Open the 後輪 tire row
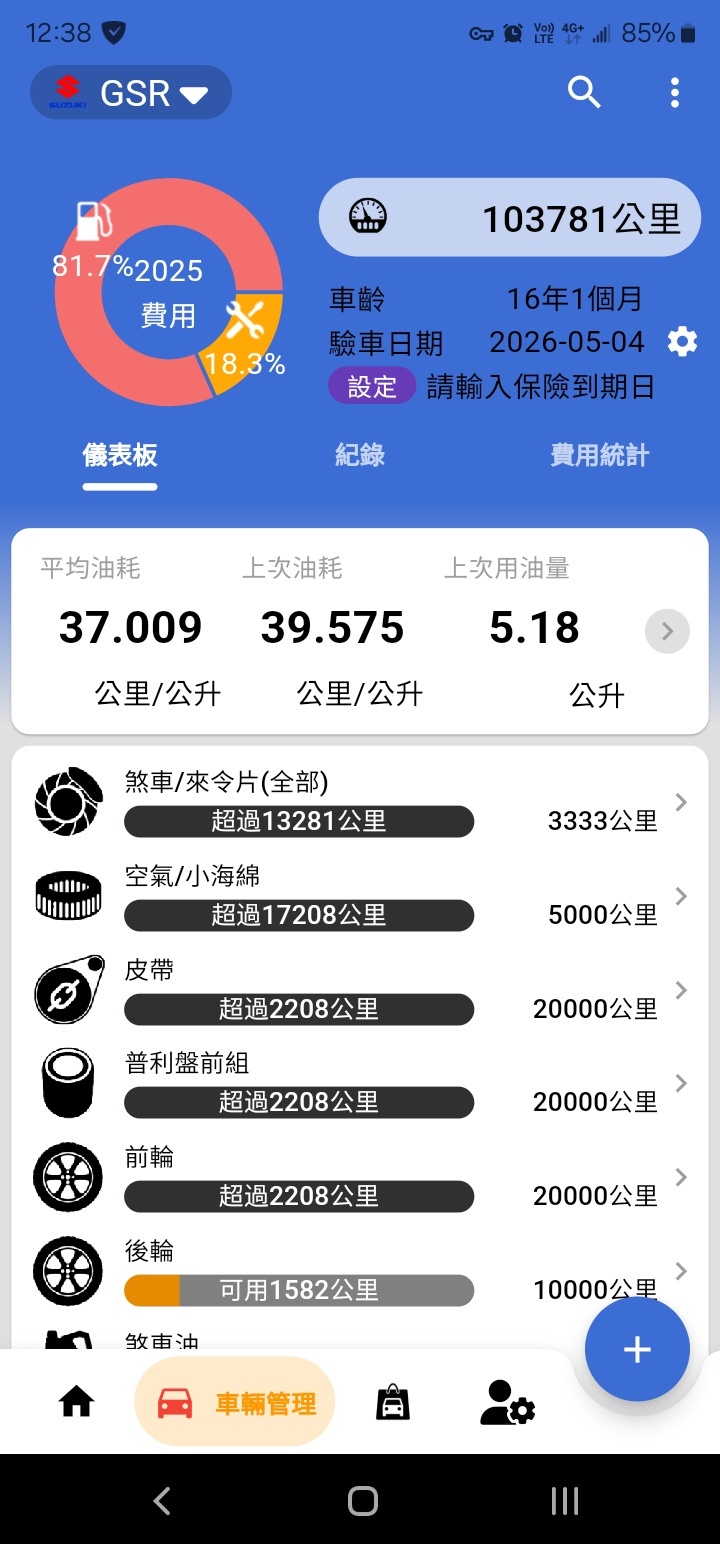This screenshot has width=720, height=1544. (360, 1271)
